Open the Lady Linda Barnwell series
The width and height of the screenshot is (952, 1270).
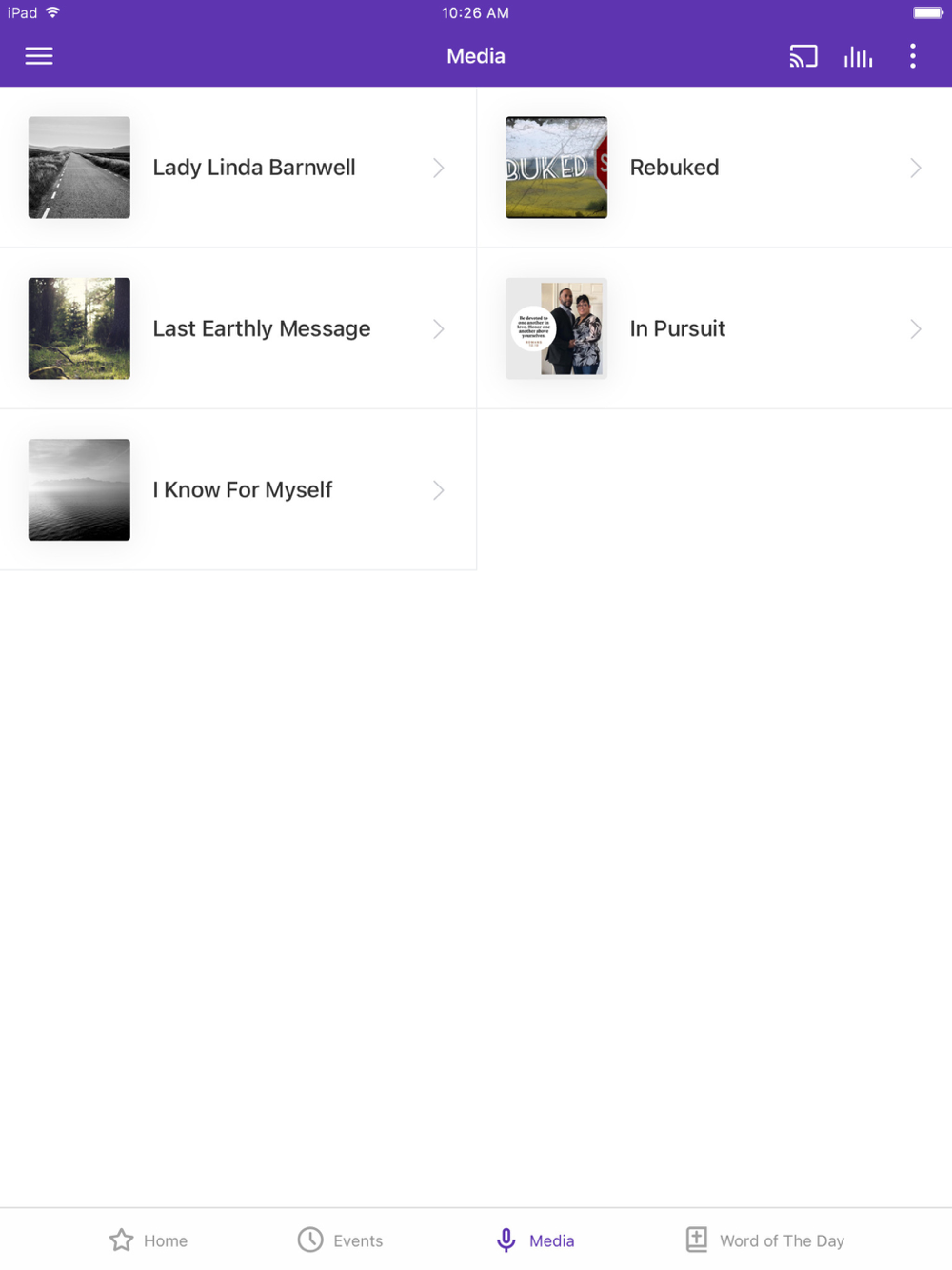238,168
